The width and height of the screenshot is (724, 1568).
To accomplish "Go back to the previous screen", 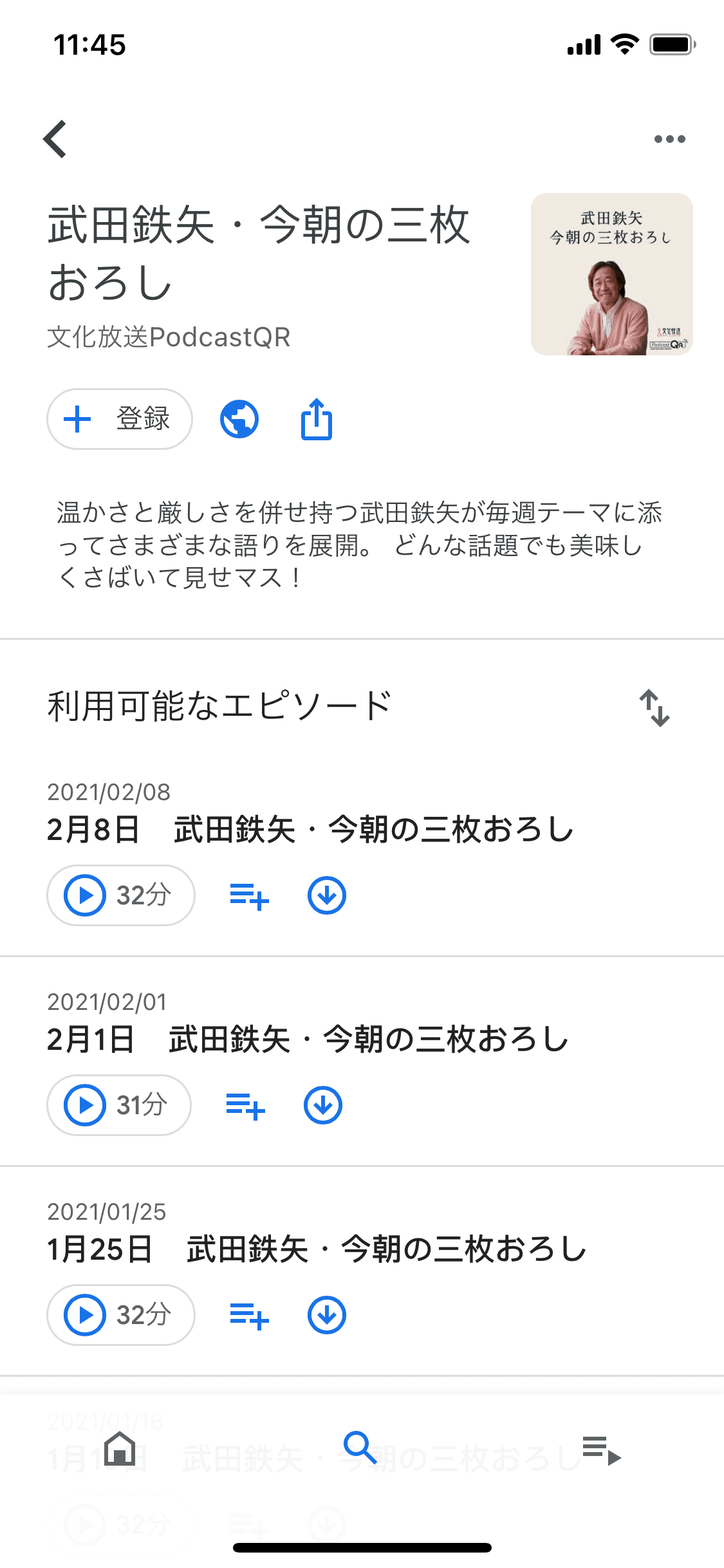I will [55, 139].
